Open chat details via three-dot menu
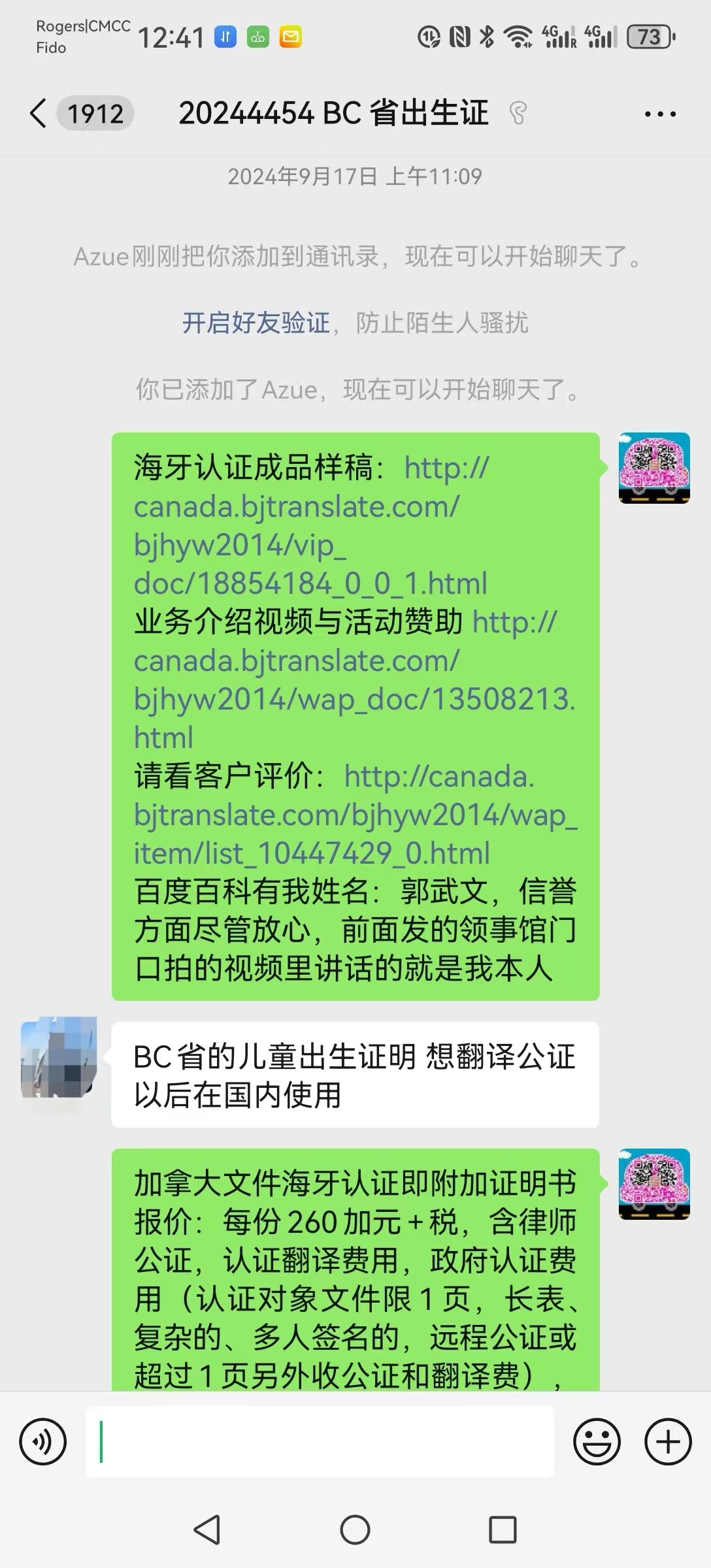This screenshot has width=711, height=1568. pos(660,114)
